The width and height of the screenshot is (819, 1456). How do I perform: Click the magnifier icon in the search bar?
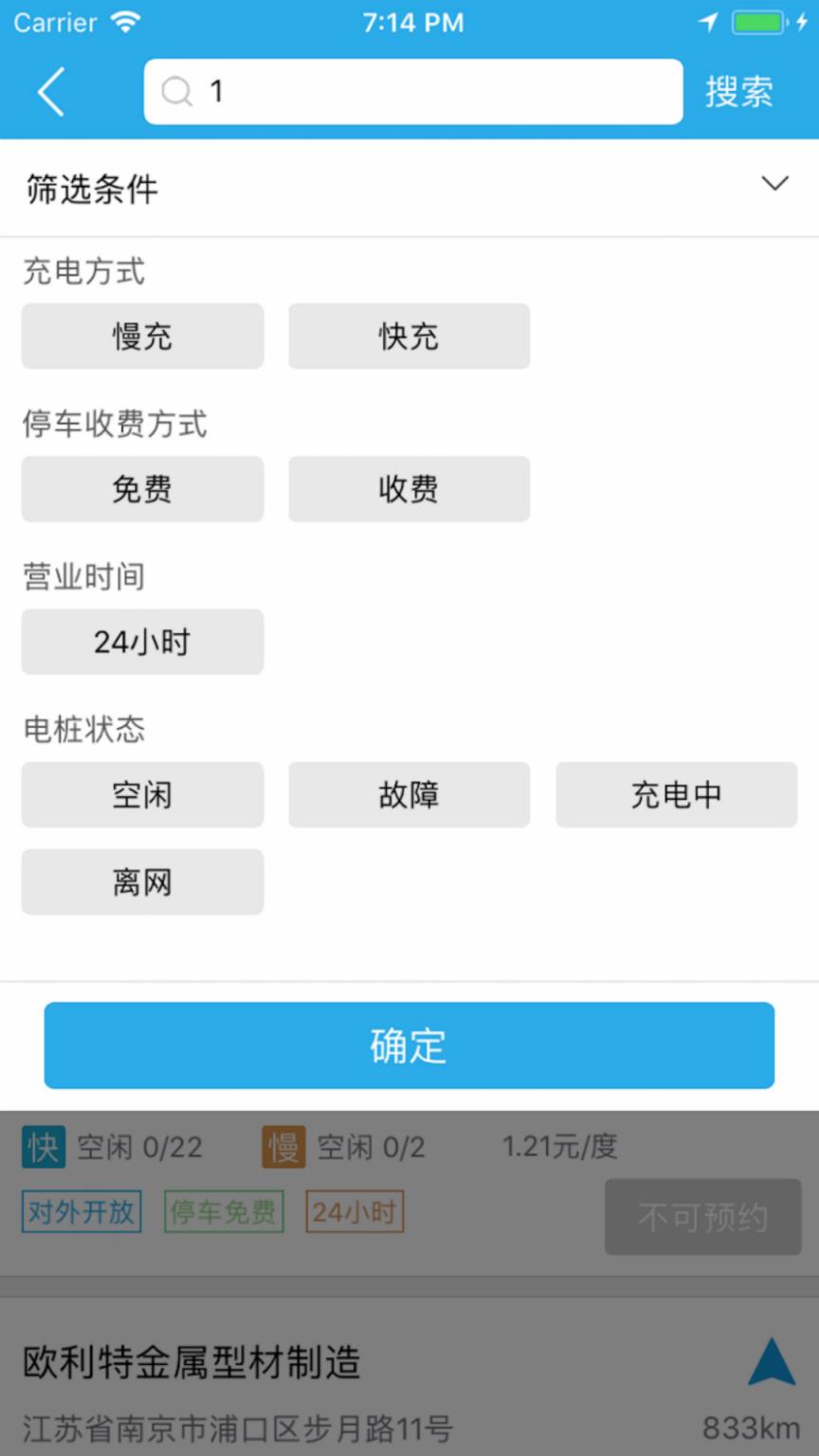pos(176,91)
